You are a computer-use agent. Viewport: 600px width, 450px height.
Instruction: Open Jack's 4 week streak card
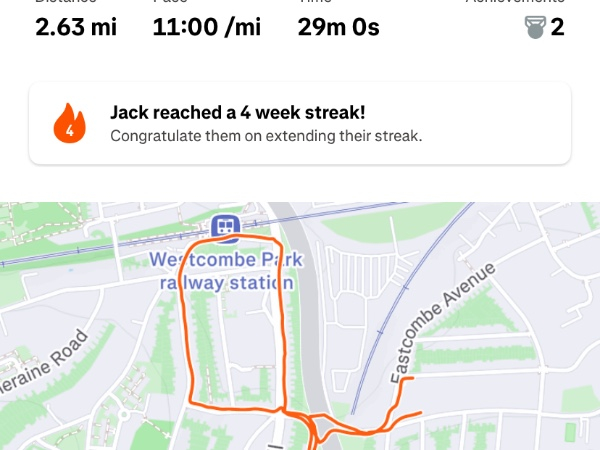pos(300,123)
